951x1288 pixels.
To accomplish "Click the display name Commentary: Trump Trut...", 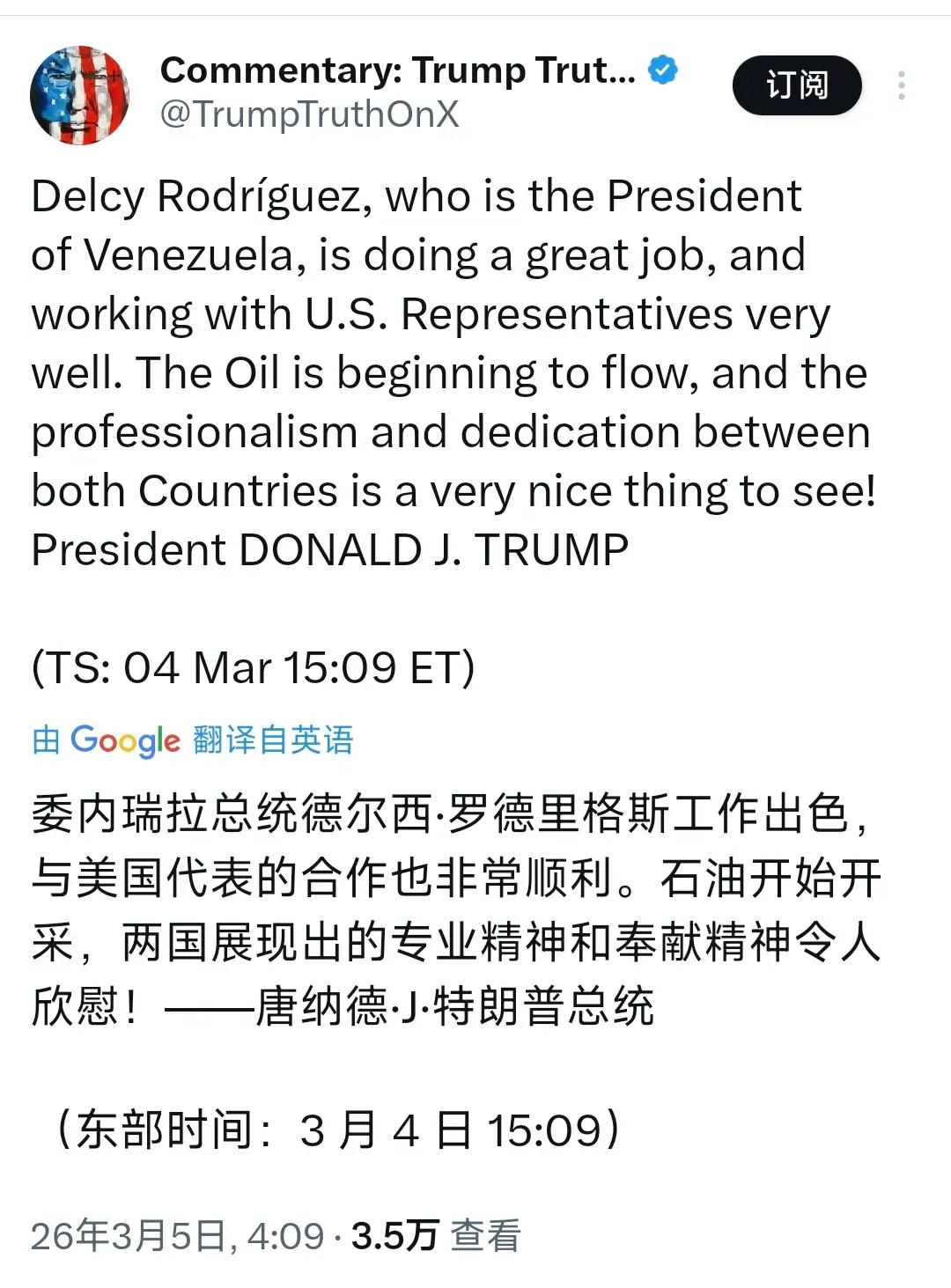I will click(396, 70).
